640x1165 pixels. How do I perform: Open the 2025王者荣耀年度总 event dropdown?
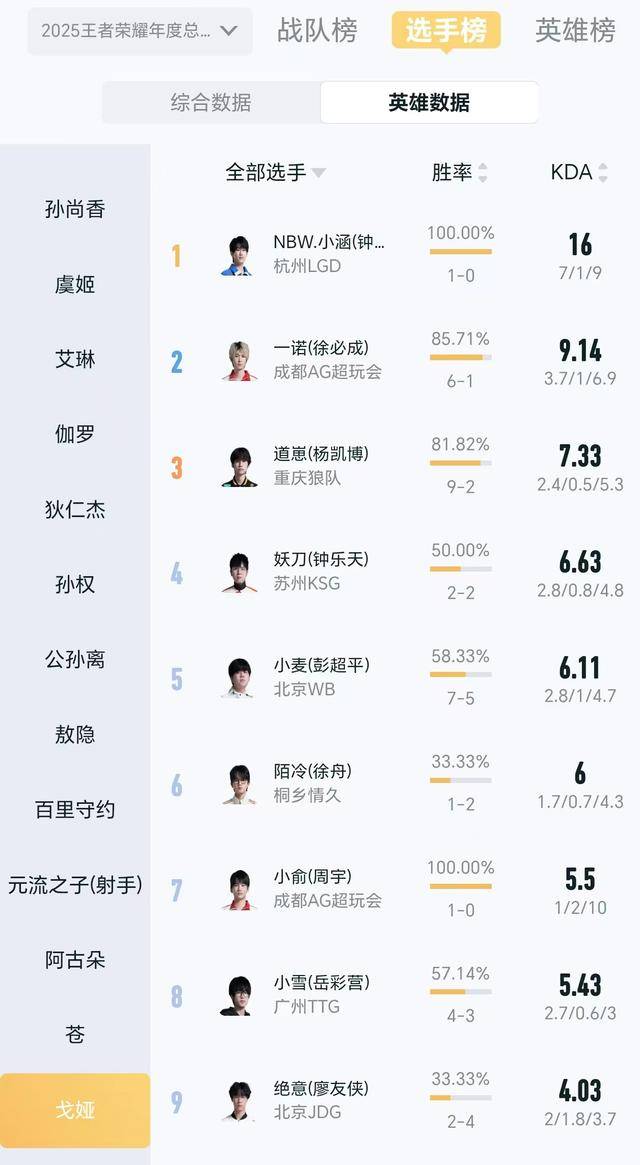[x=140, y=31]
